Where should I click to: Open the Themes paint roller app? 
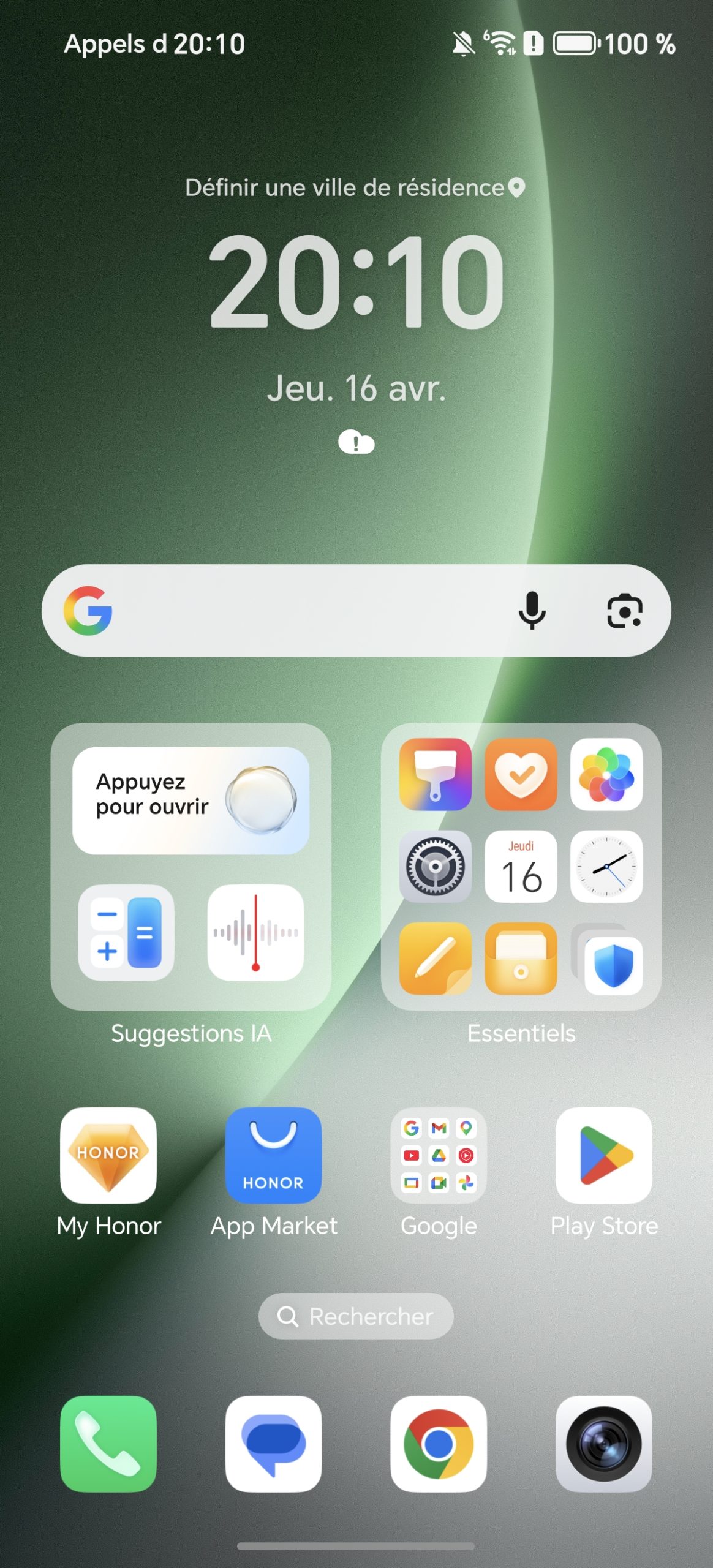point(436,774)
